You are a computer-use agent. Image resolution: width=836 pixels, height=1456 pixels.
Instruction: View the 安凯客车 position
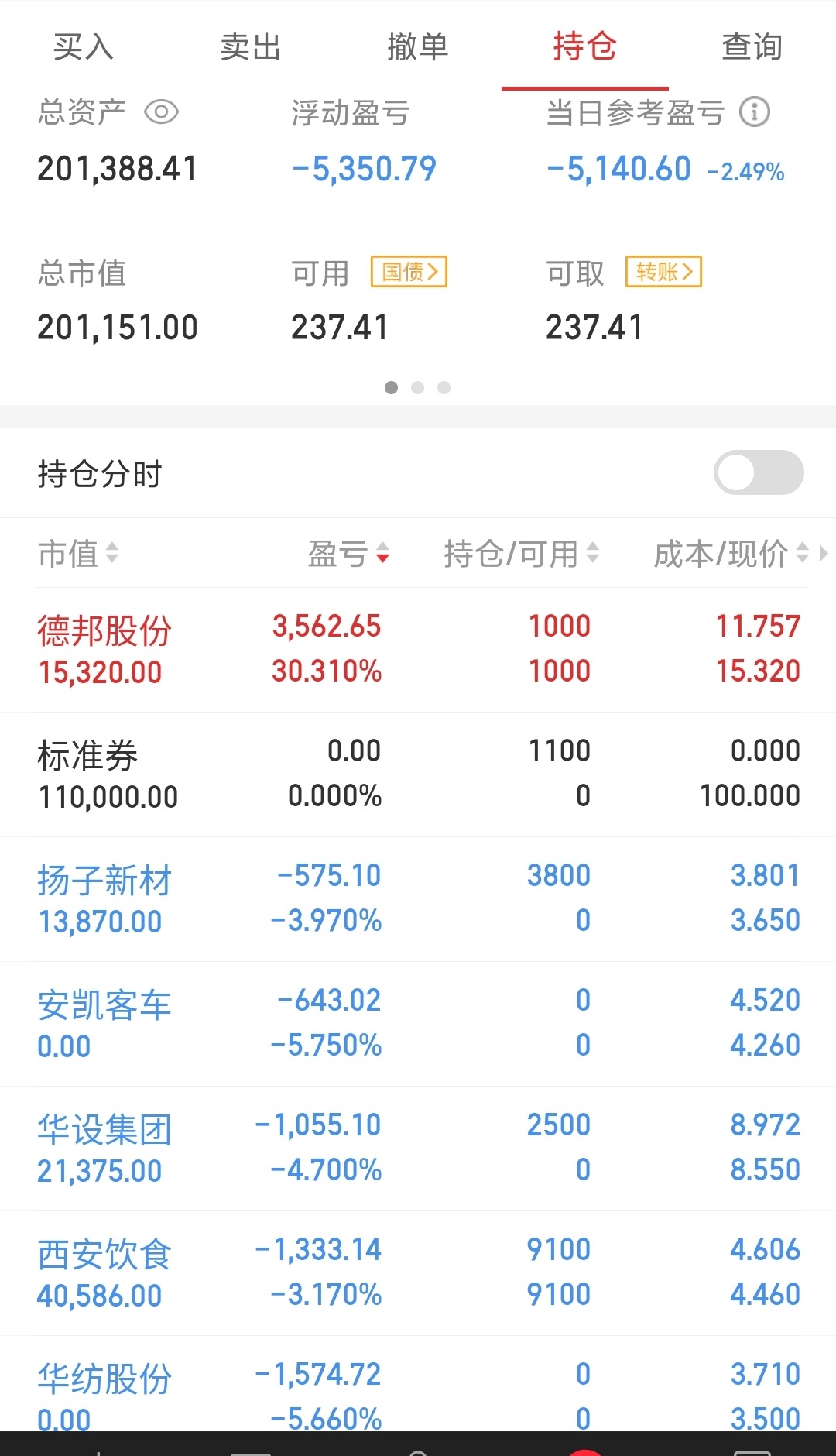pos(418,1024)
